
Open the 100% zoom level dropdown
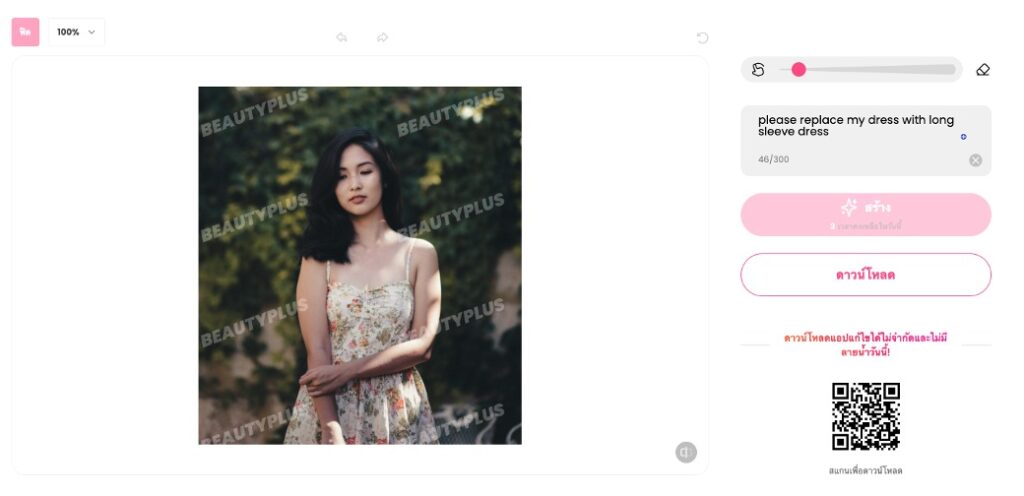click(76, 32)
